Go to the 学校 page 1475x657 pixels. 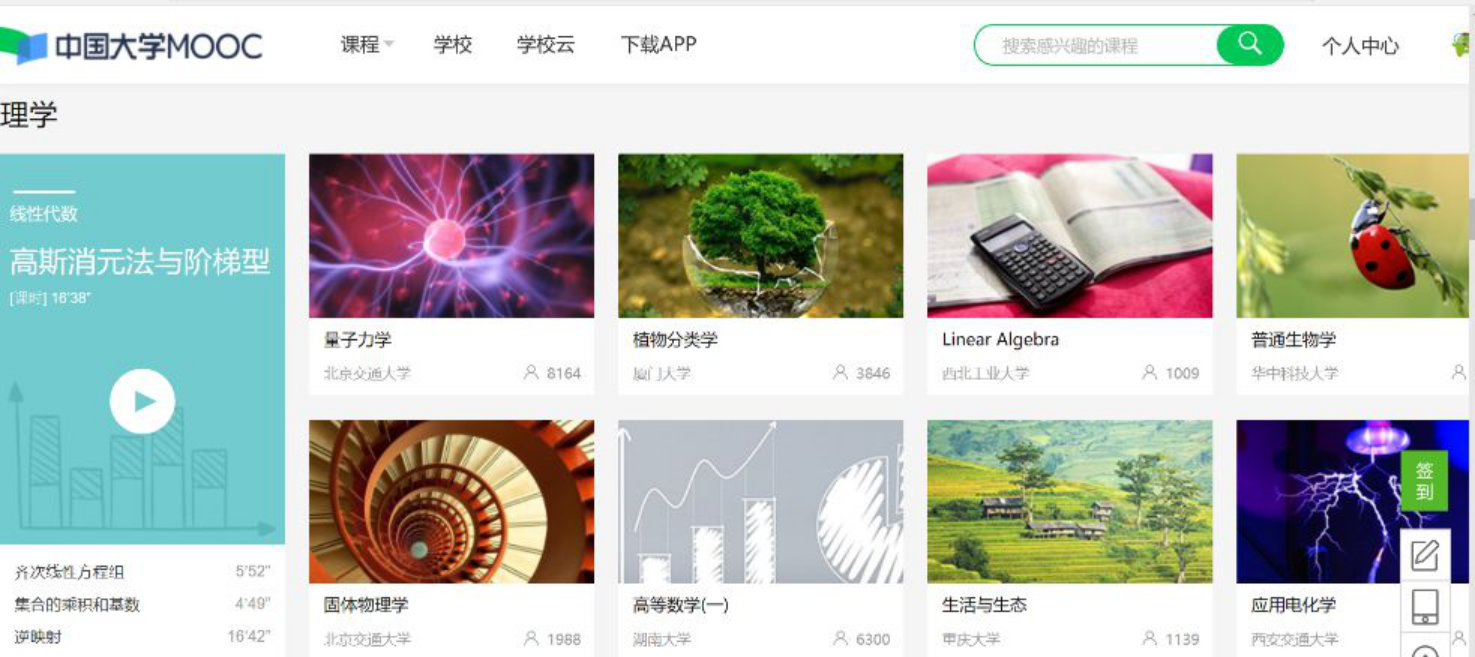coord(452,45)
